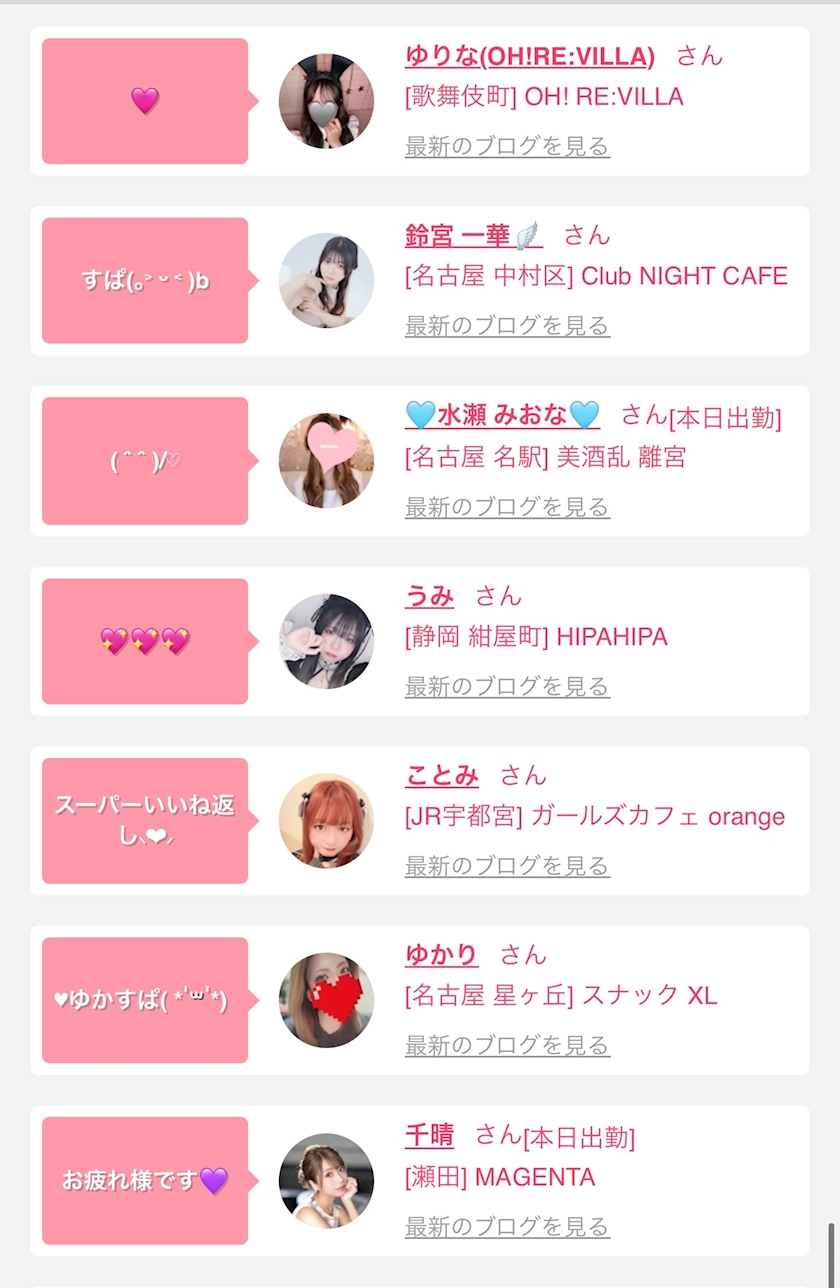This screenshot has width=840, height=1288.
Task: Tap ことみ's profile photo
Action: 326,821
